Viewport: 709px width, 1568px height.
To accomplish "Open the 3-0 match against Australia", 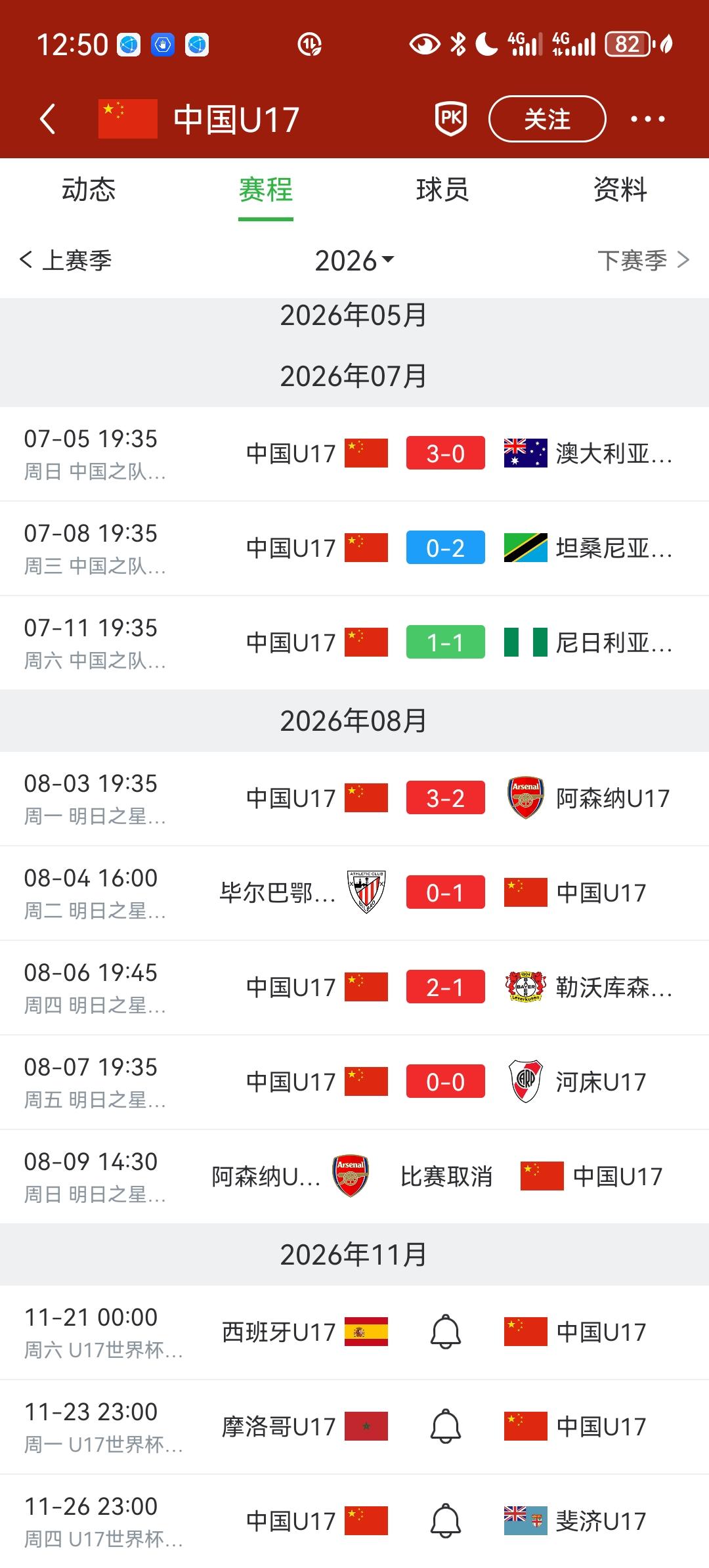I will (354, 454).
